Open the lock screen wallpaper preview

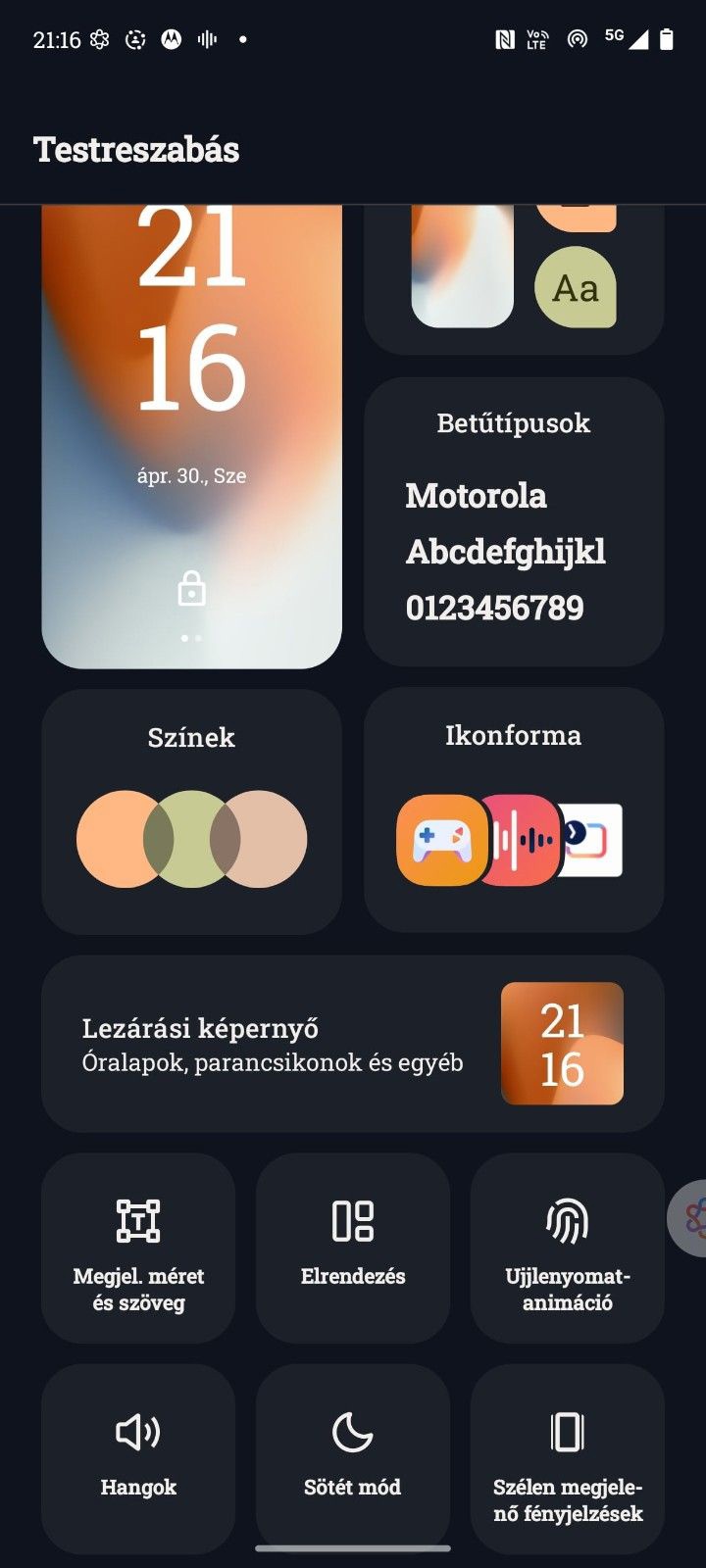[191, 436]
